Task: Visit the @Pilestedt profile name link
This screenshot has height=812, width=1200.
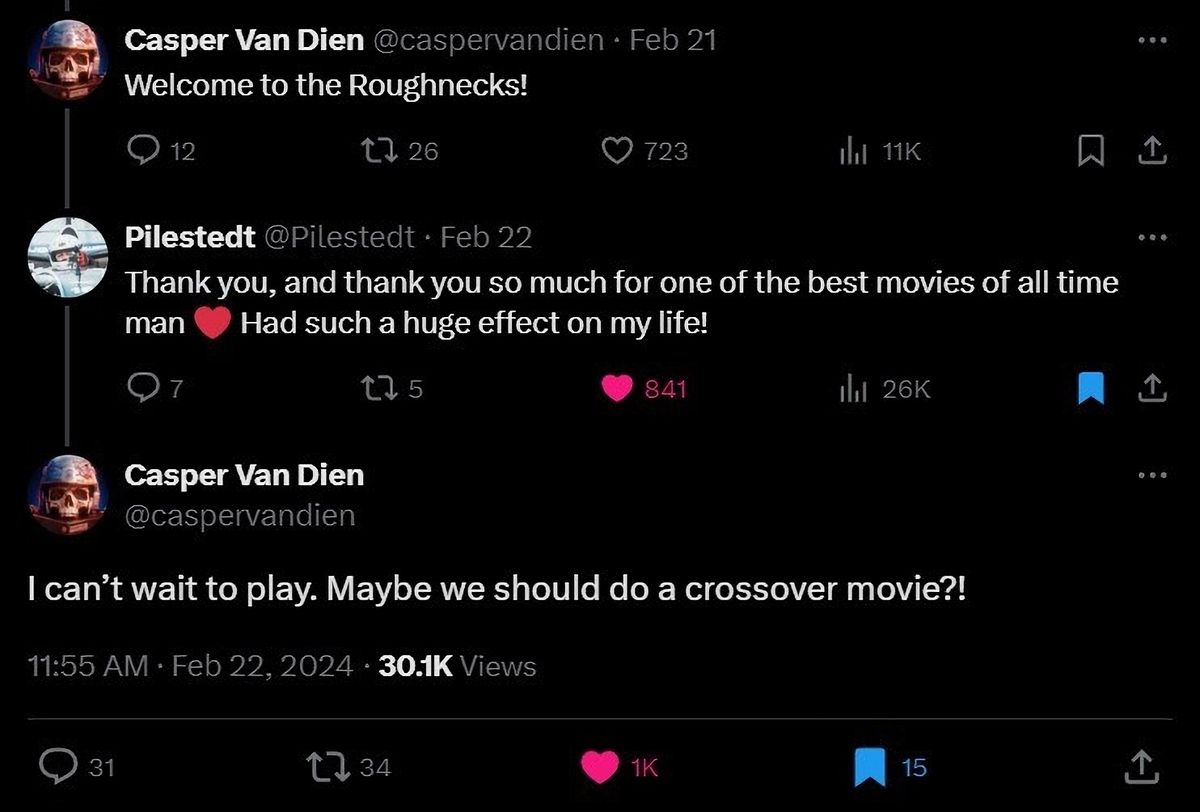Action: coord(189,238)
